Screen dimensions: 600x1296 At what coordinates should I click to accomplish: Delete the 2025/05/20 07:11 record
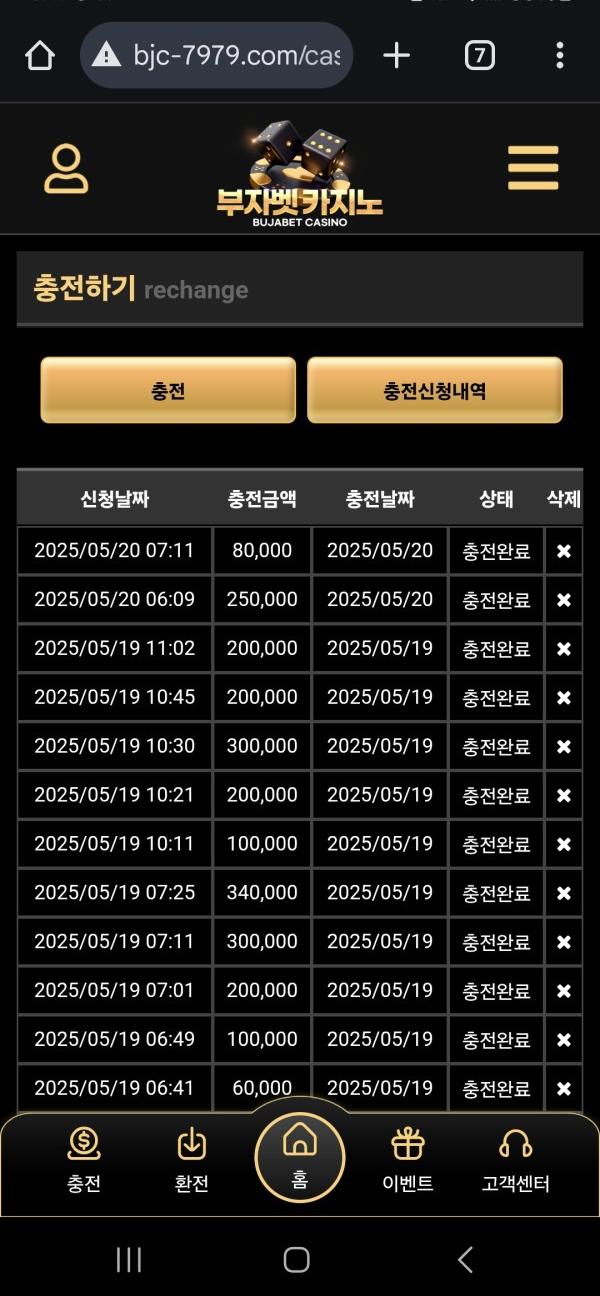pos(564,551)
